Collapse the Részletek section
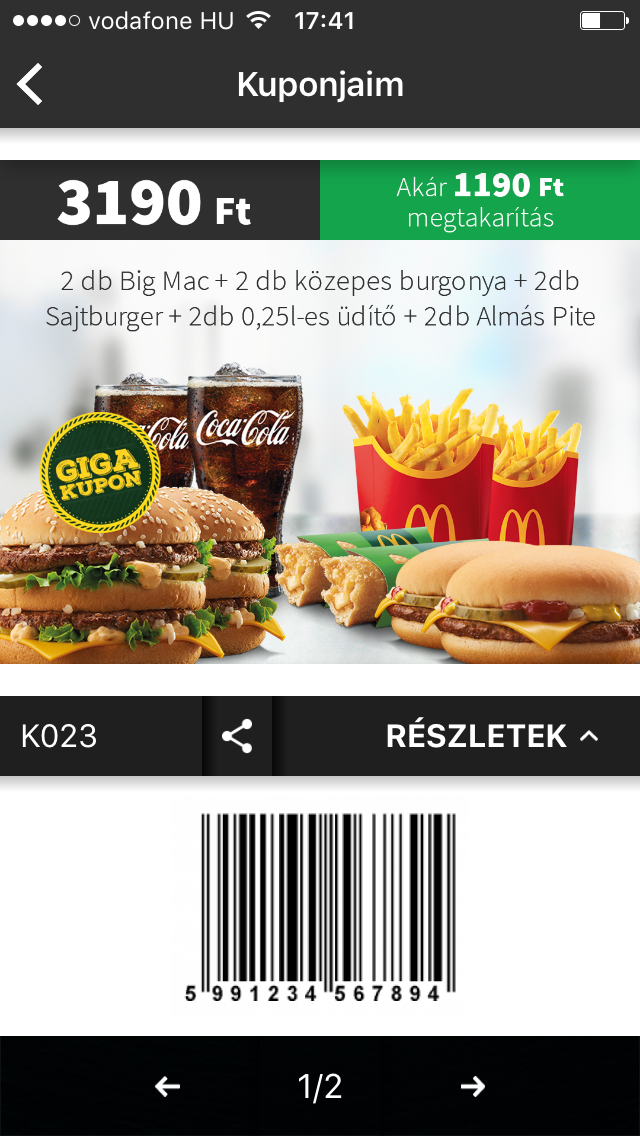 tap(492, 737)
